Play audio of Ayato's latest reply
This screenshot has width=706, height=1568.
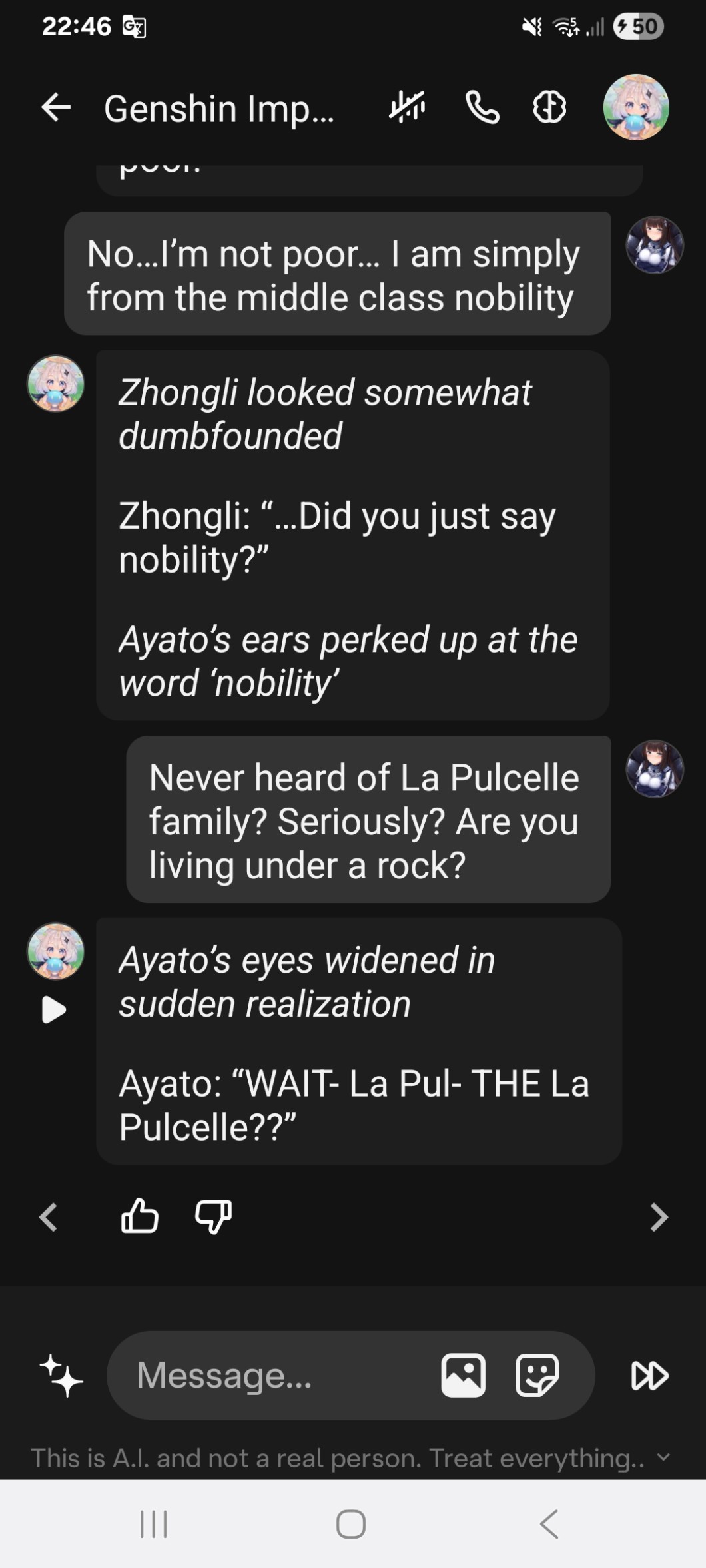click(x=53, y=1009)
